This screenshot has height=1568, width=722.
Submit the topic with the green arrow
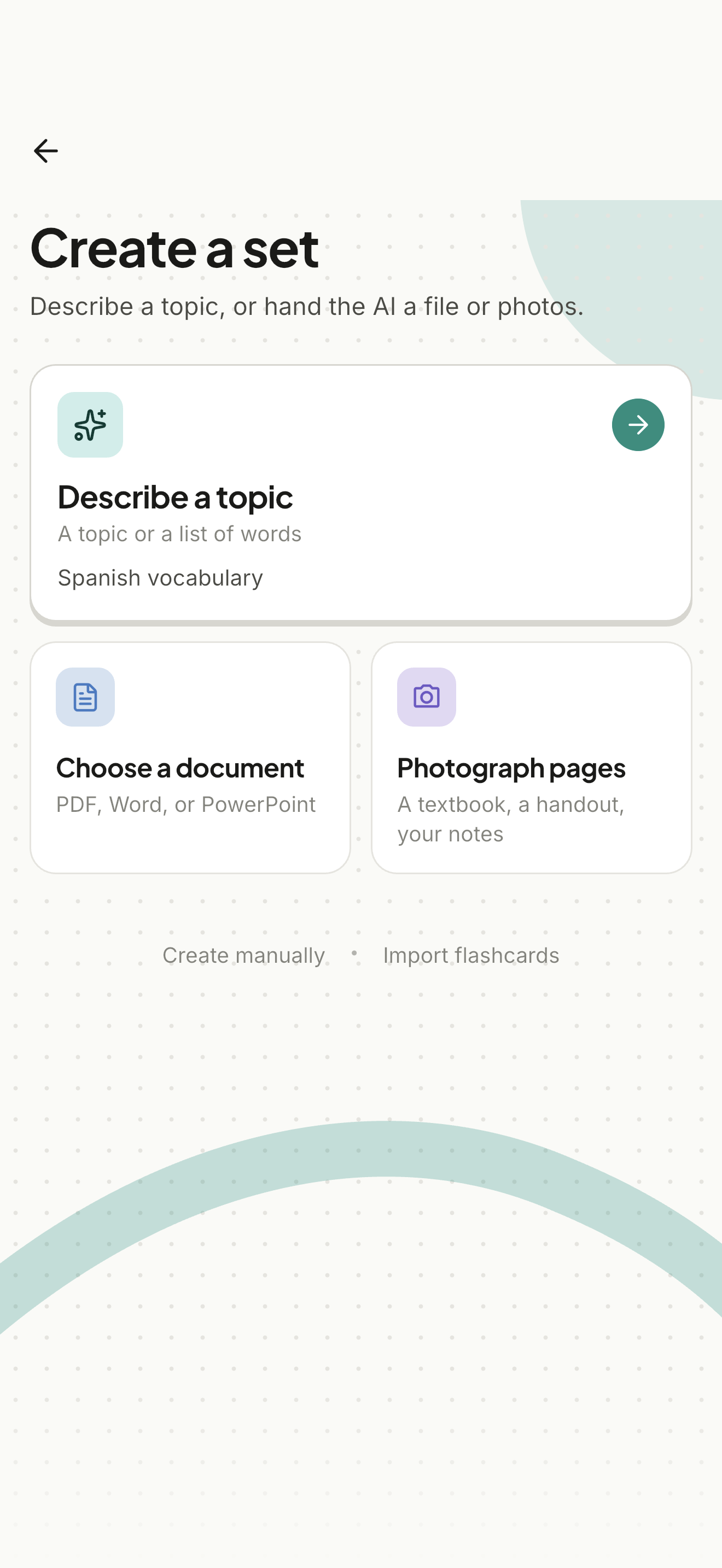(x=637, y=425)
